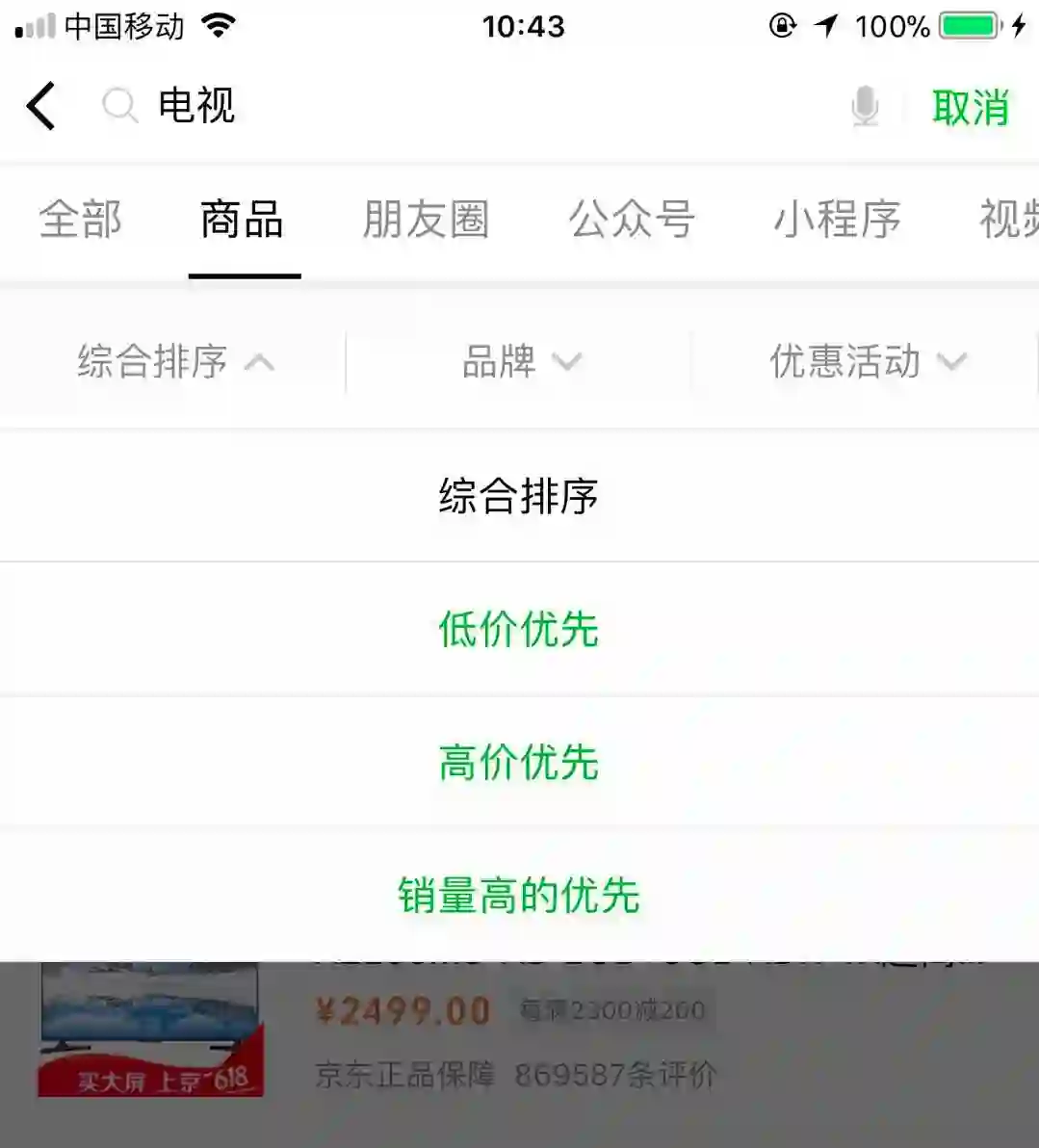Open the 朋友圈 tab
The image size is (1039, 1148).
coord(426,220)
